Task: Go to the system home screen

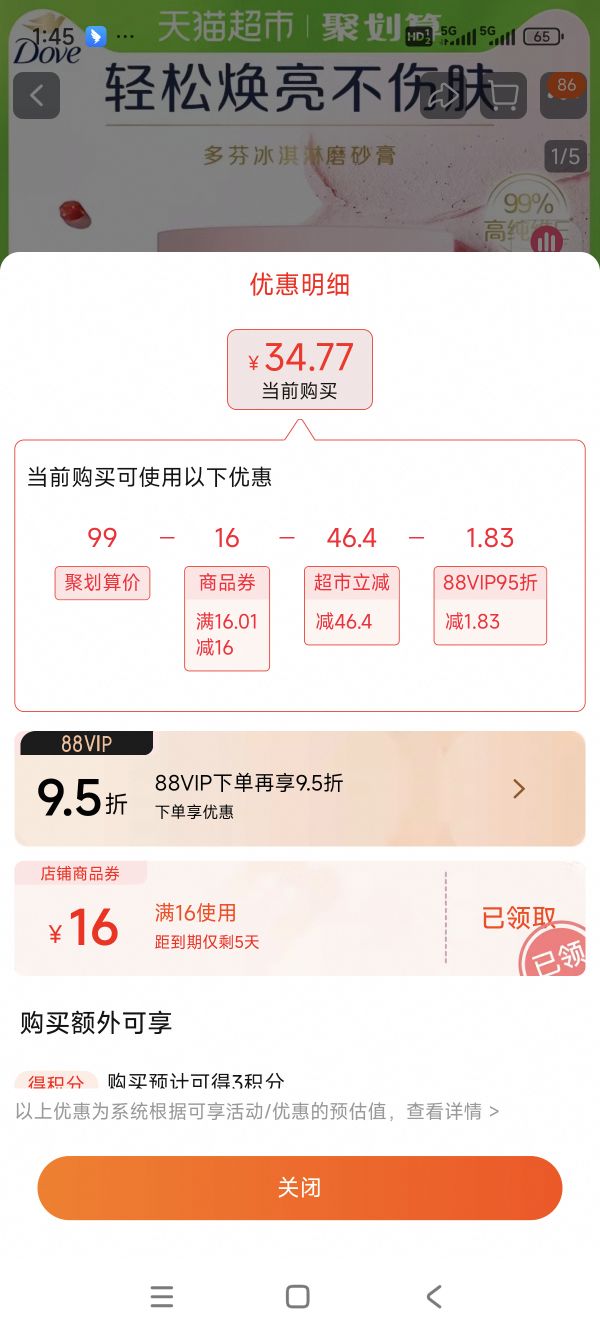Action: point(297,1297)
